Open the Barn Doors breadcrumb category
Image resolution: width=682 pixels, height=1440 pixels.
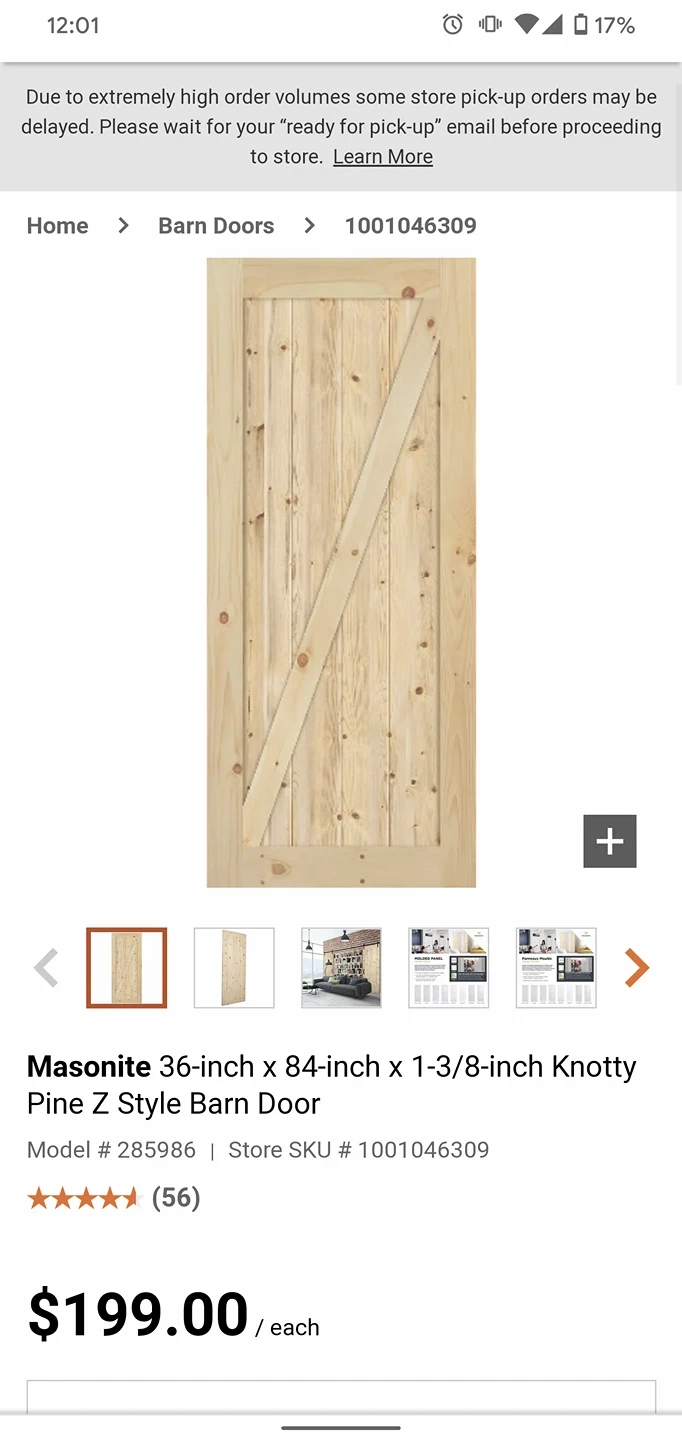(x=216, y=226)
